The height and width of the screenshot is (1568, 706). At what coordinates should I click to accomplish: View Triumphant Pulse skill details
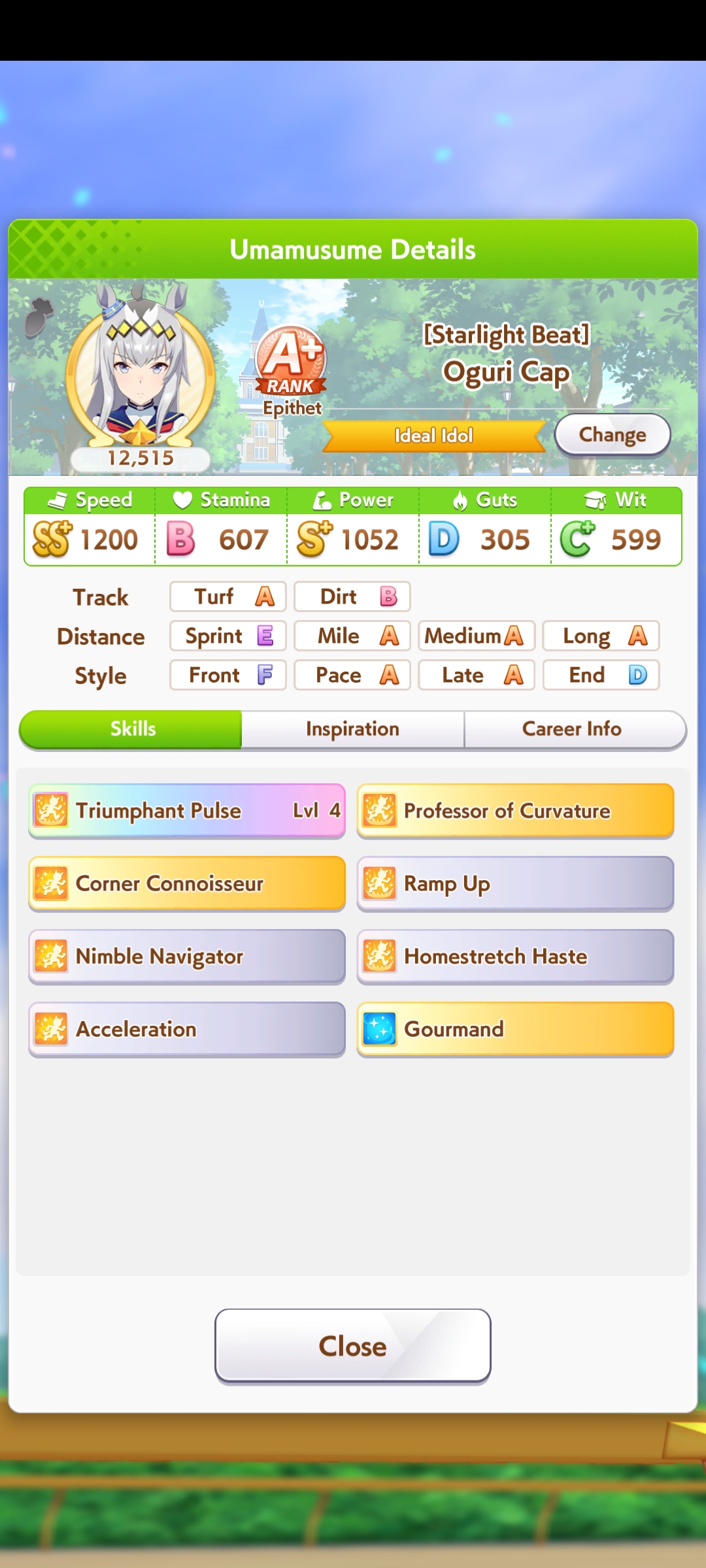[187, 811]
